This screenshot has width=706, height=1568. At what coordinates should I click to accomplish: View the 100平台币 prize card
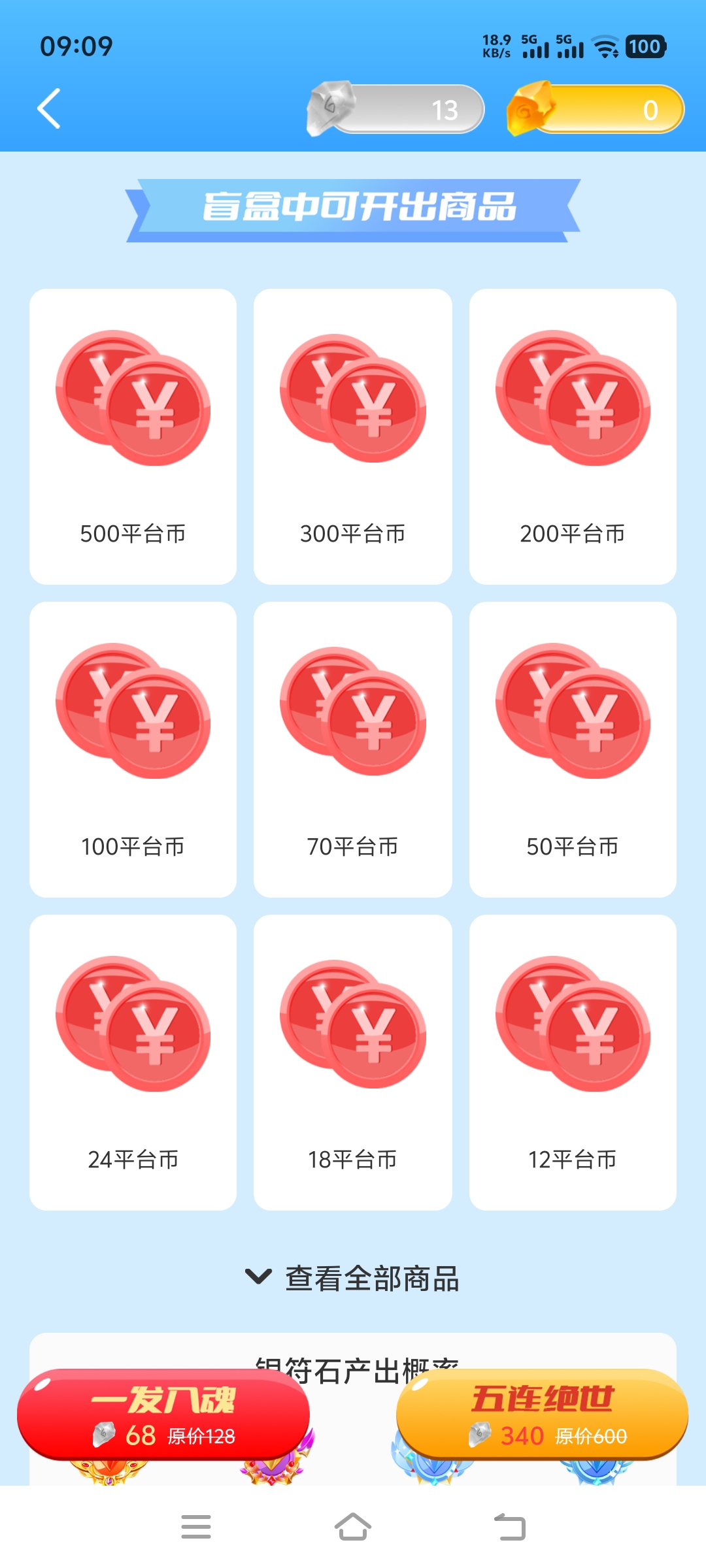pyautogui.click(x=133, y=749)
